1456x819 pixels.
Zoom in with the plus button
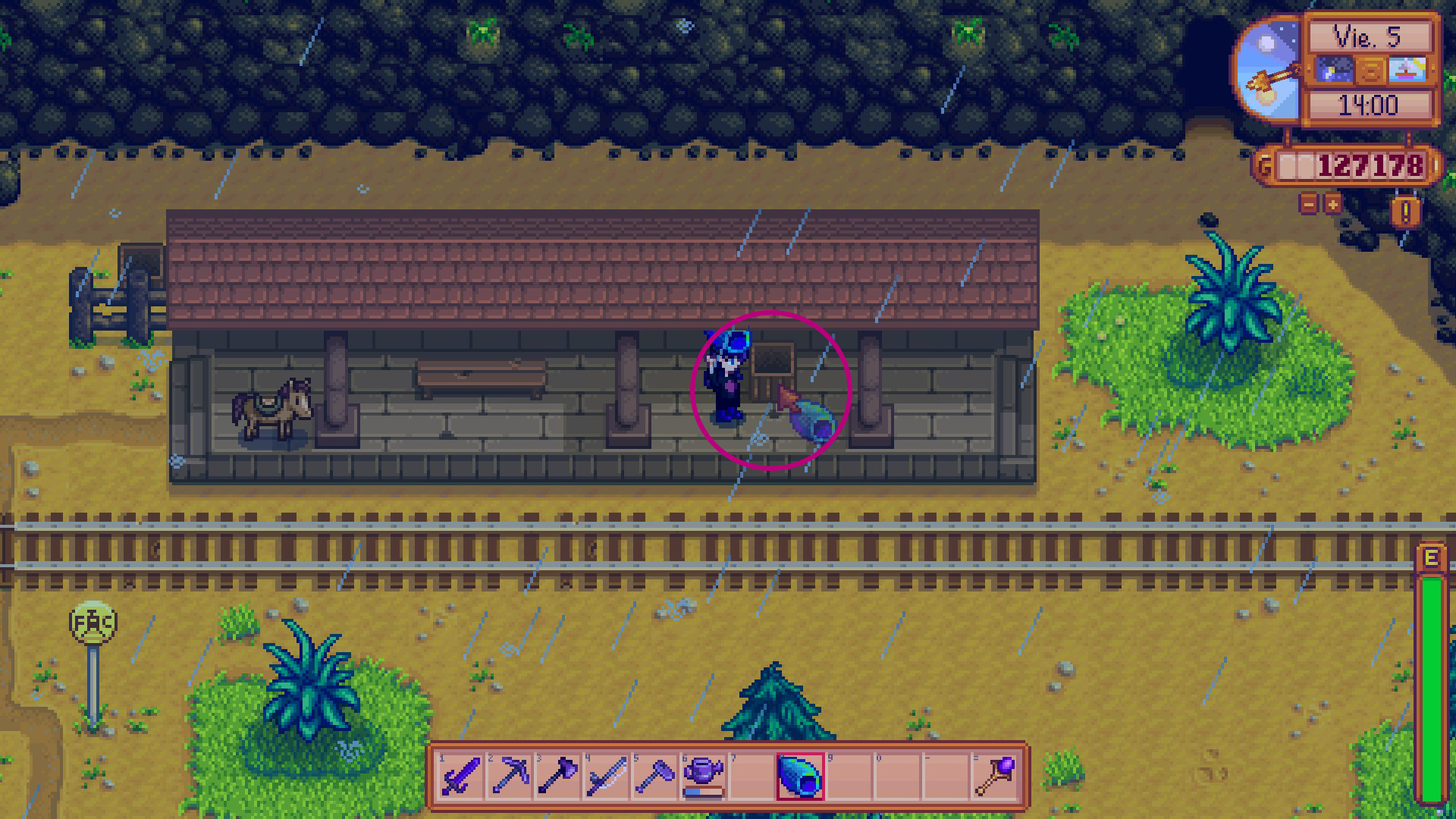pos(1332,204)
